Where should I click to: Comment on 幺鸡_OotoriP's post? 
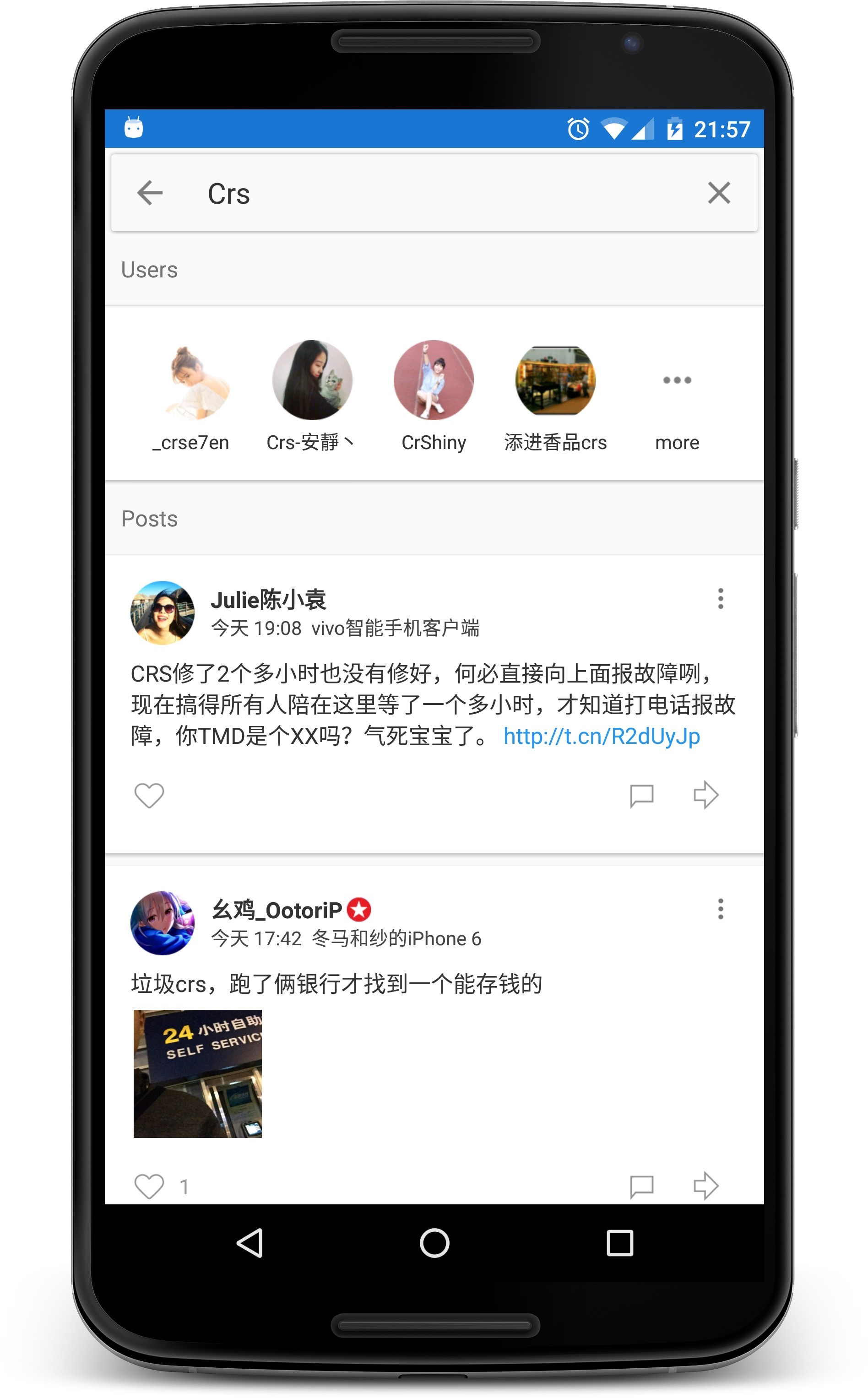tap(641, 1186)
